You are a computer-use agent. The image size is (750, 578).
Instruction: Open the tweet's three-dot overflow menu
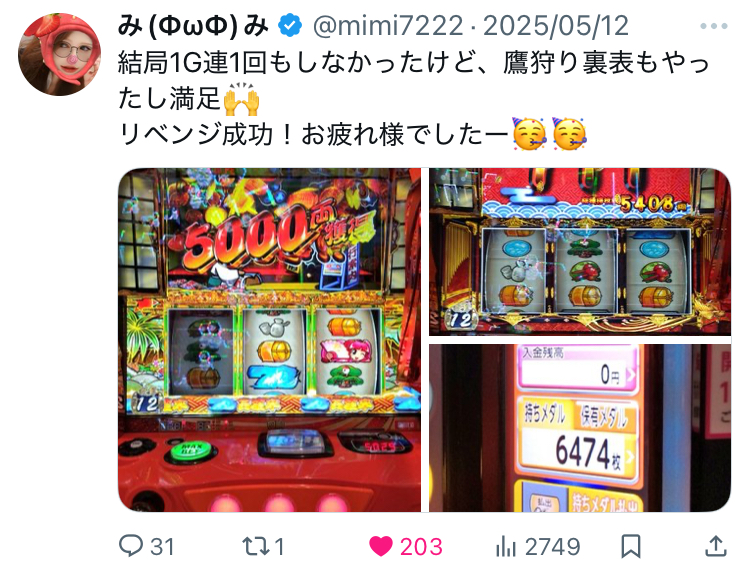[x=714, y=26]
